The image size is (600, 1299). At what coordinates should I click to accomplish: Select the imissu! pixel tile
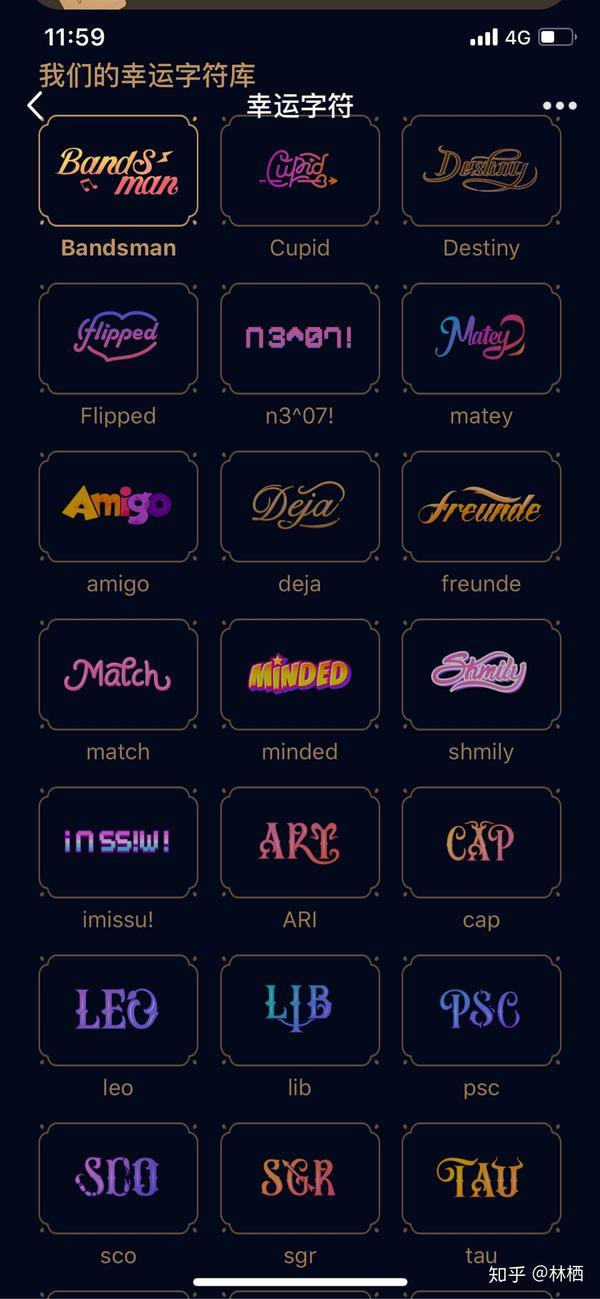(118, 843)
